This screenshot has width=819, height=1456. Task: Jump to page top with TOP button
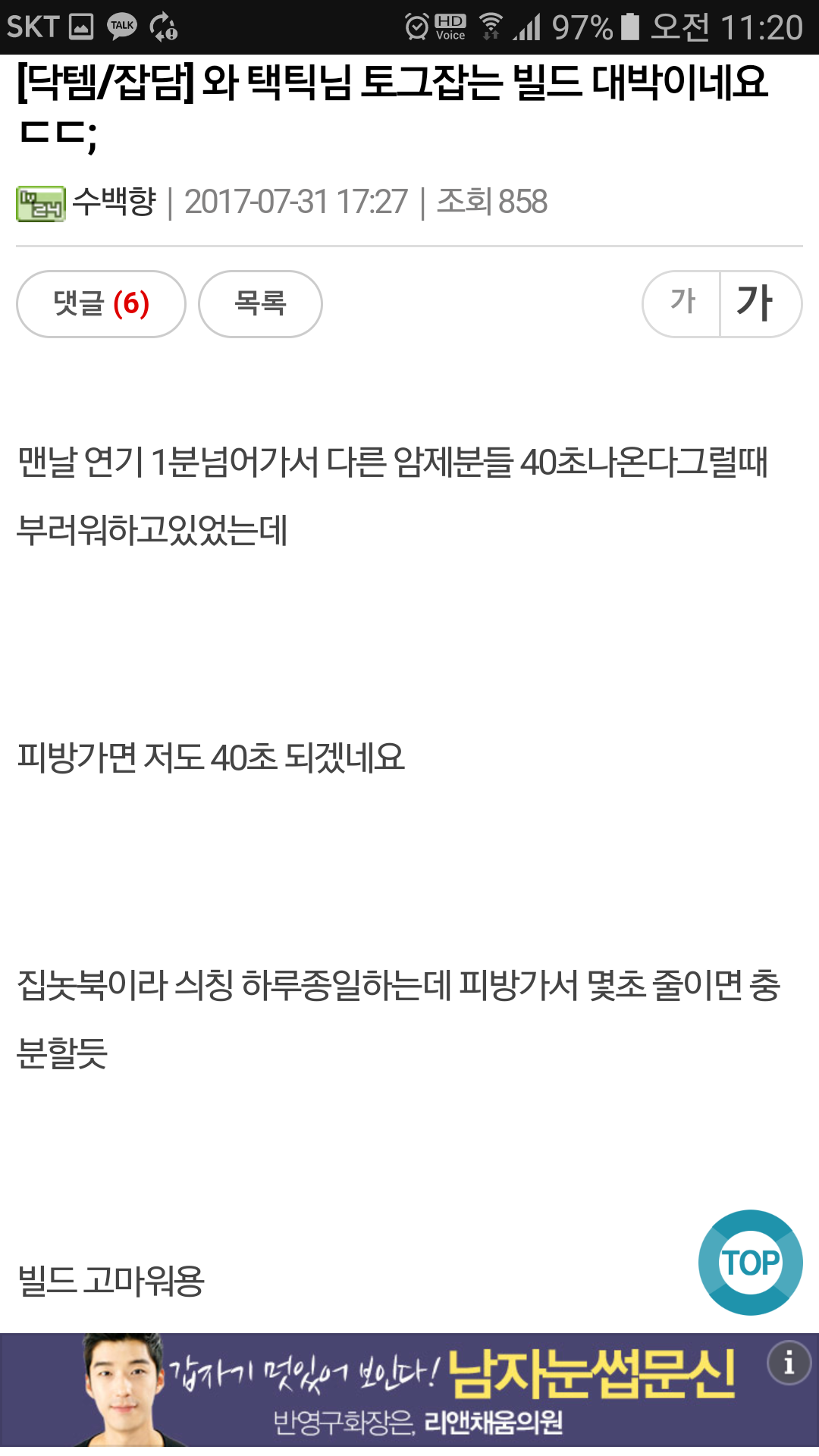pos(750,1263)
